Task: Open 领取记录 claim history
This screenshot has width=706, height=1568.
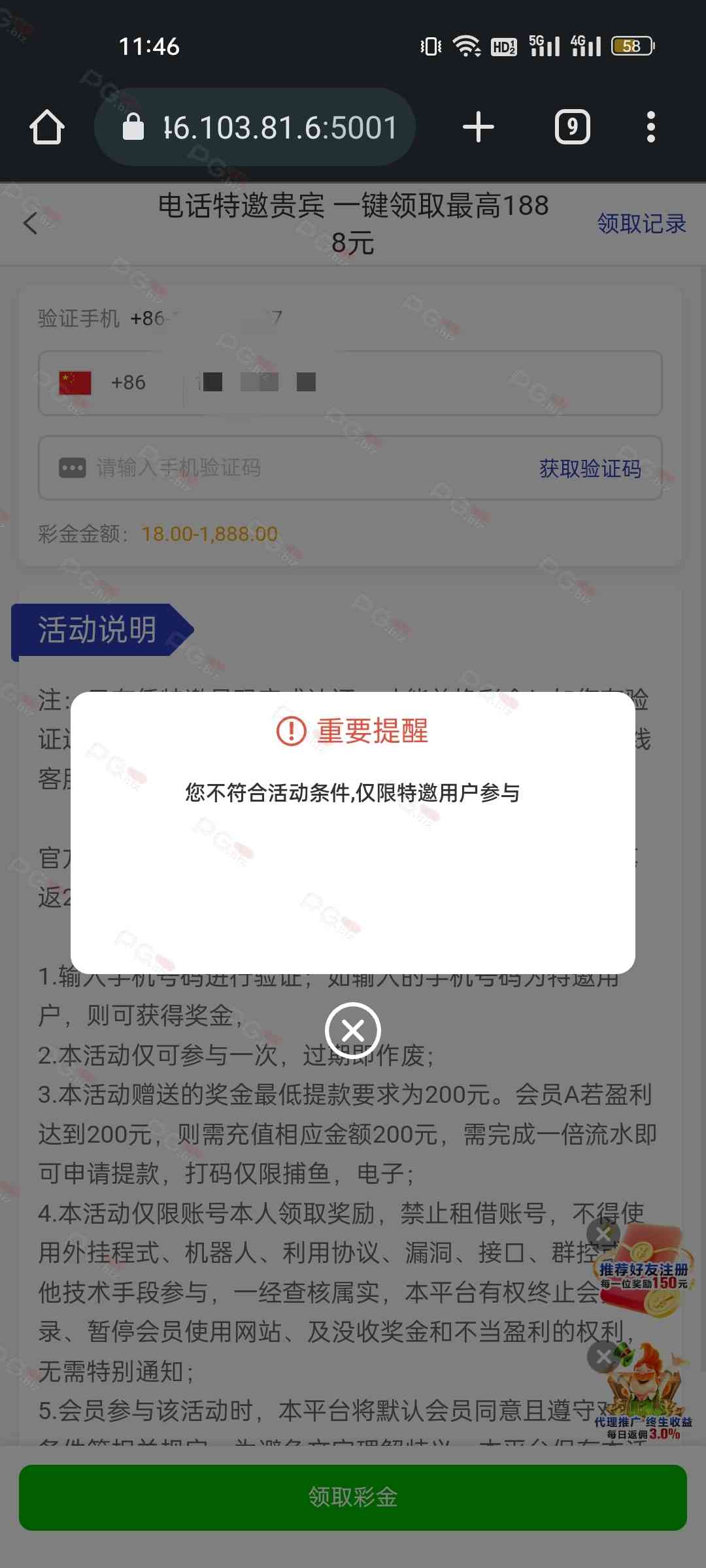Action: pos(641,223)
